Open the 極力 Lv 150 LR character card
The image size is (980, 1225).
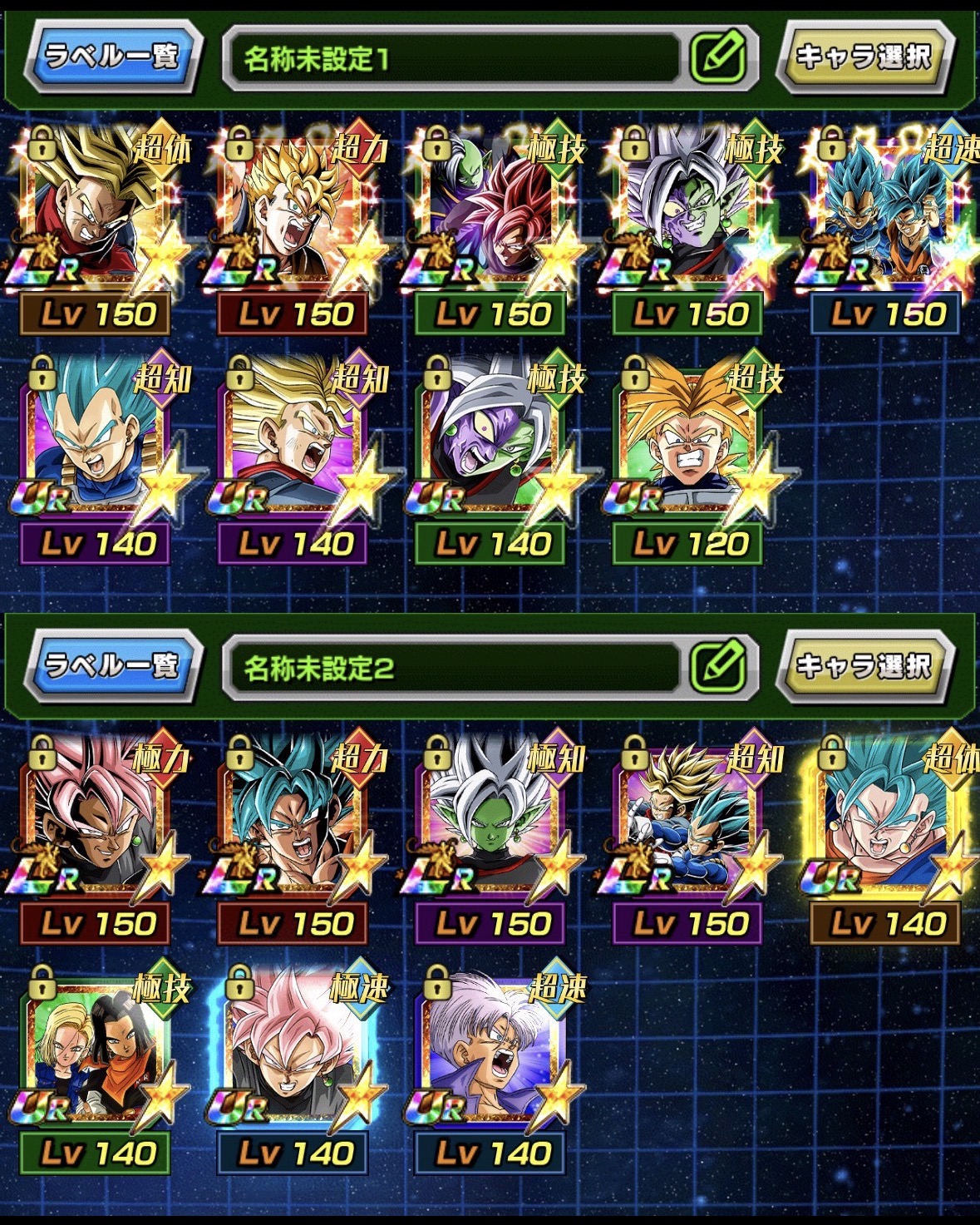point(98,823)
